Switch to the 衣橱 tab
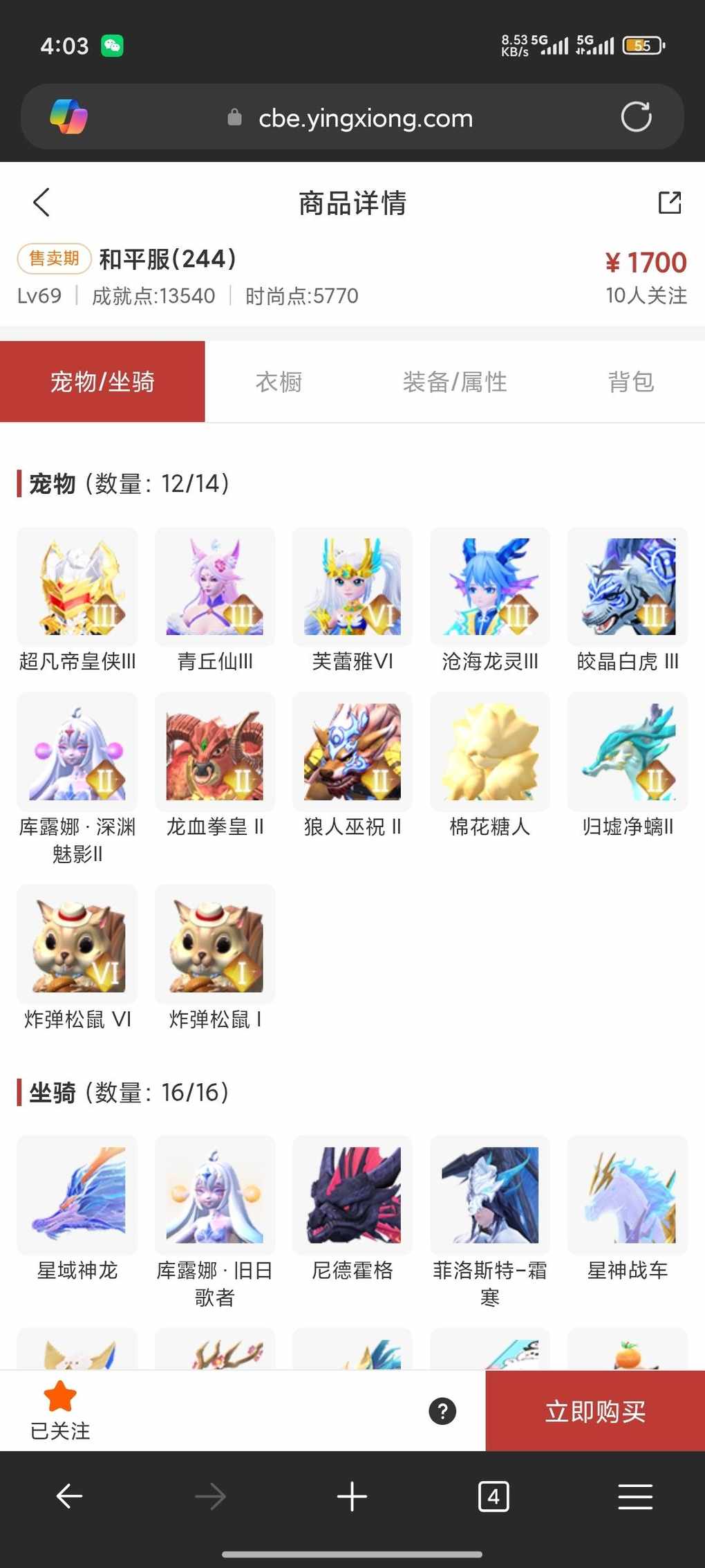The image size is (705, 1568). click(279, 382)
